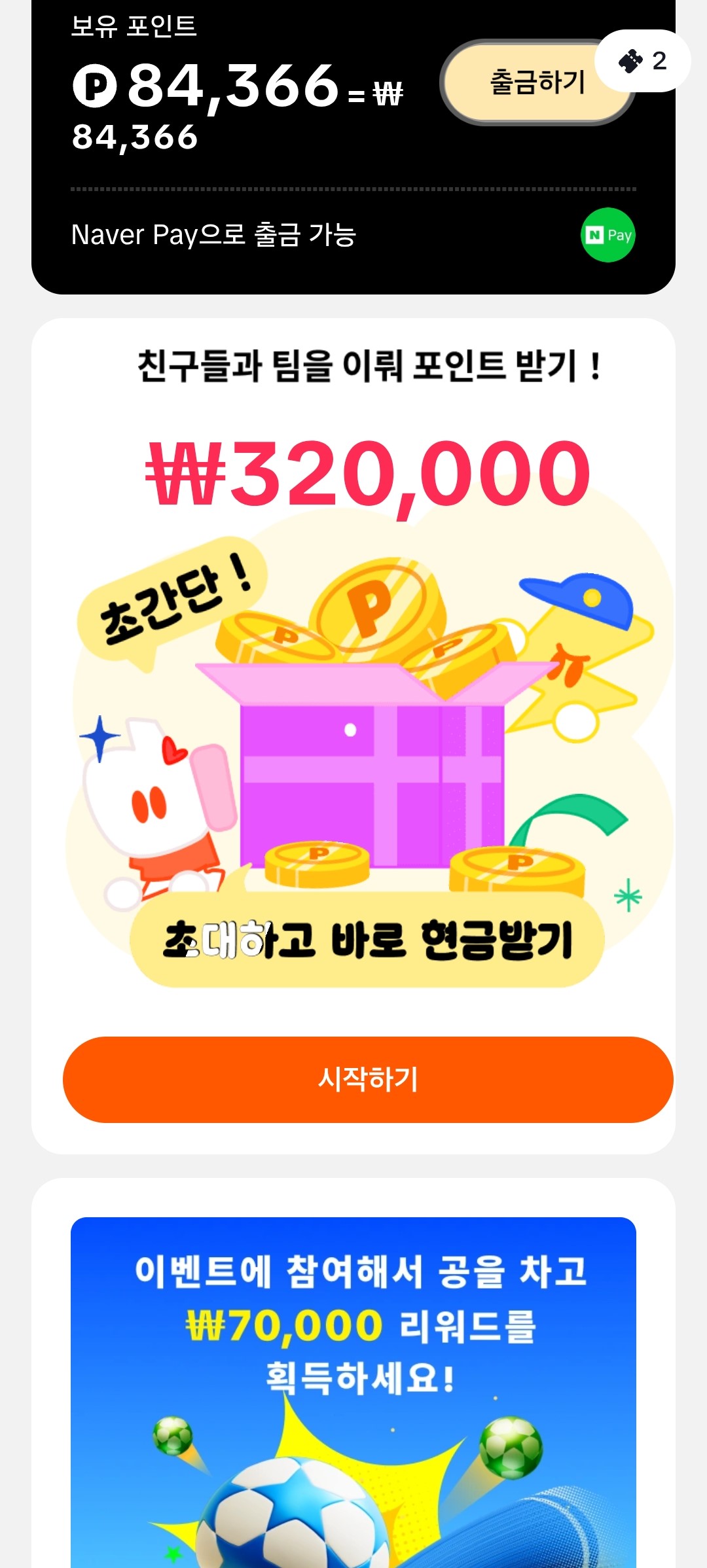Open the ticket counter badge

click(642, 61)
